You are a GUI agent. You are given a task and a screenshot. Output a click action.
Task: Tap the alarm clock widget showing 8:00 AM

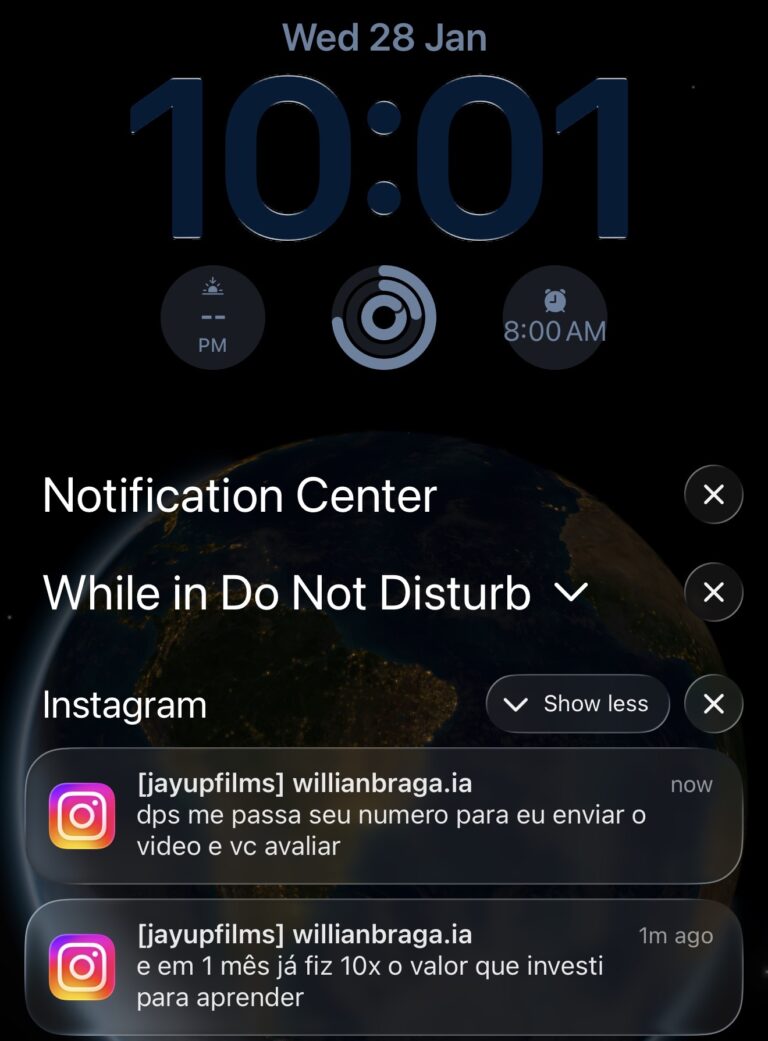pyautogui.click(x=554, y=316)
